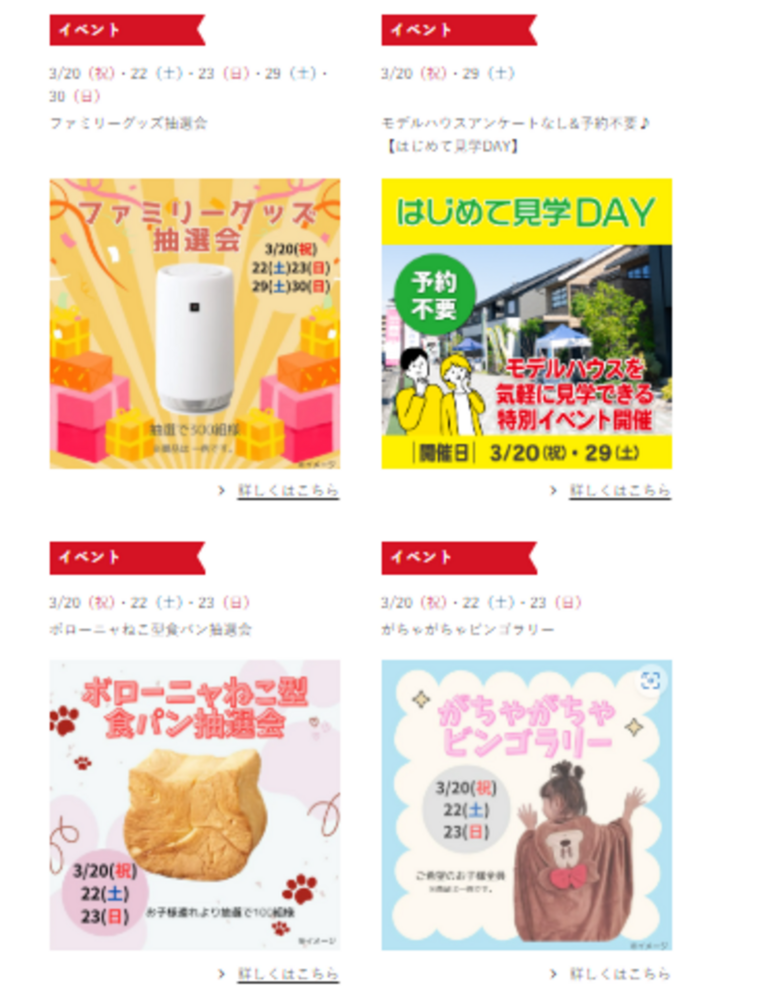Open details link under ファミリーグッズ抽選会
Image resolution: width=780 pixels, height=994 pixels.
coord(287,491)
